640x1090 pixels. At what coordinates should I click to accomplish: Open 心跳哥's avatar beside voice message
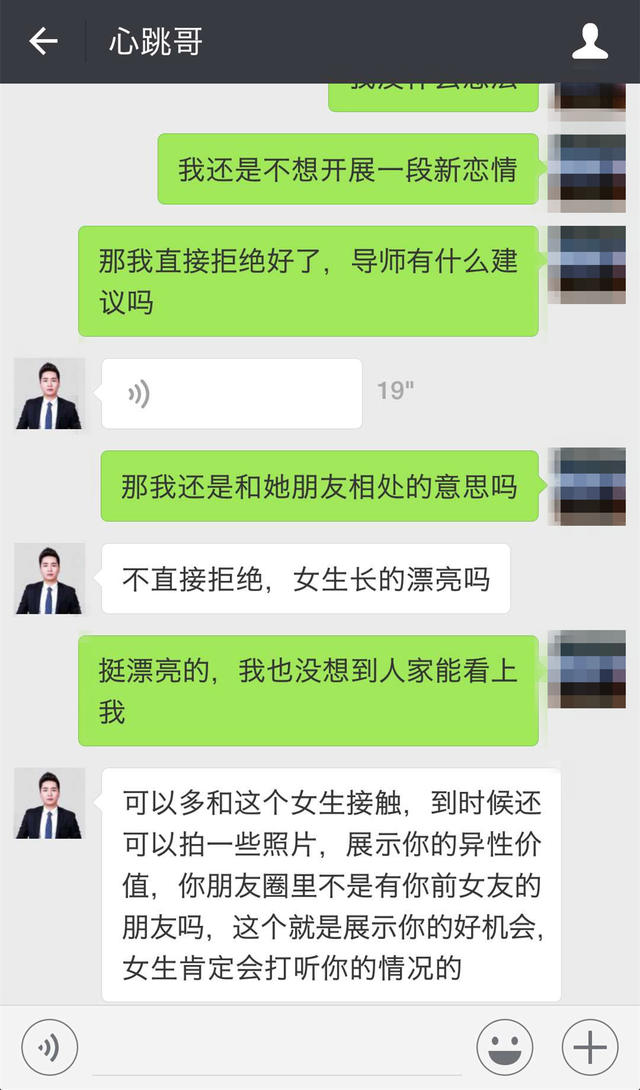49,393
